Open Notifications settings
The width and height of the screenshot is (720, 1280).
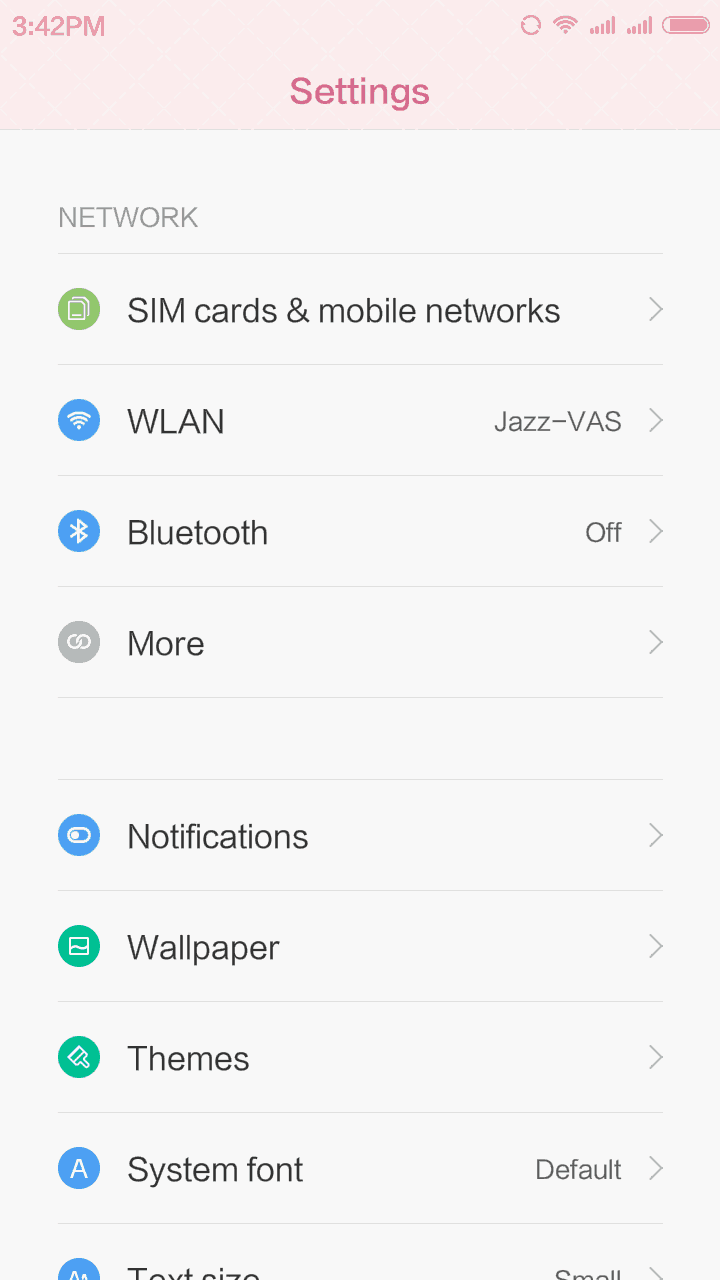click(360, 835)
